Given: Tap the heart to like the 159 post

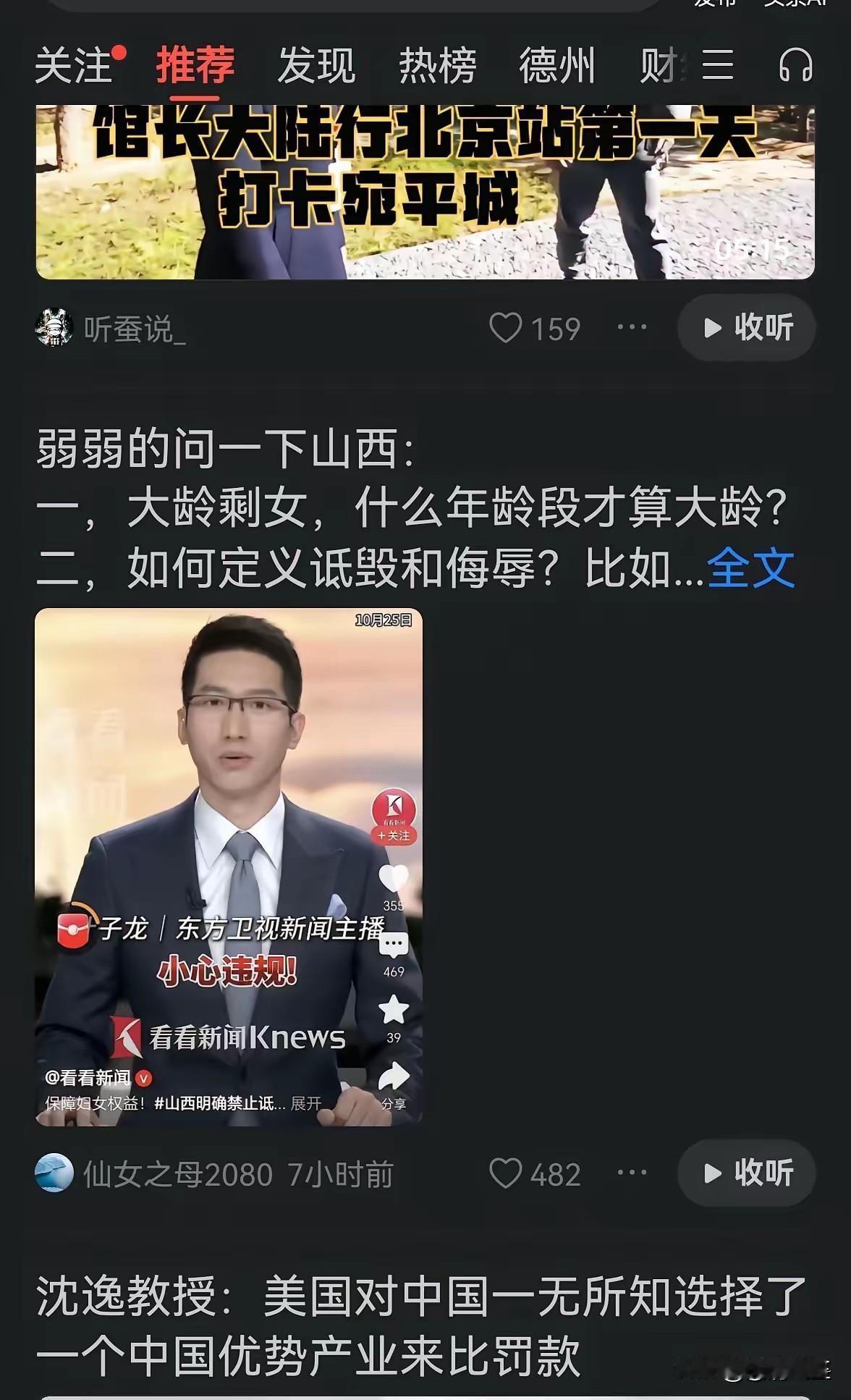Looking at the screenshot, I should click(509, 327).
